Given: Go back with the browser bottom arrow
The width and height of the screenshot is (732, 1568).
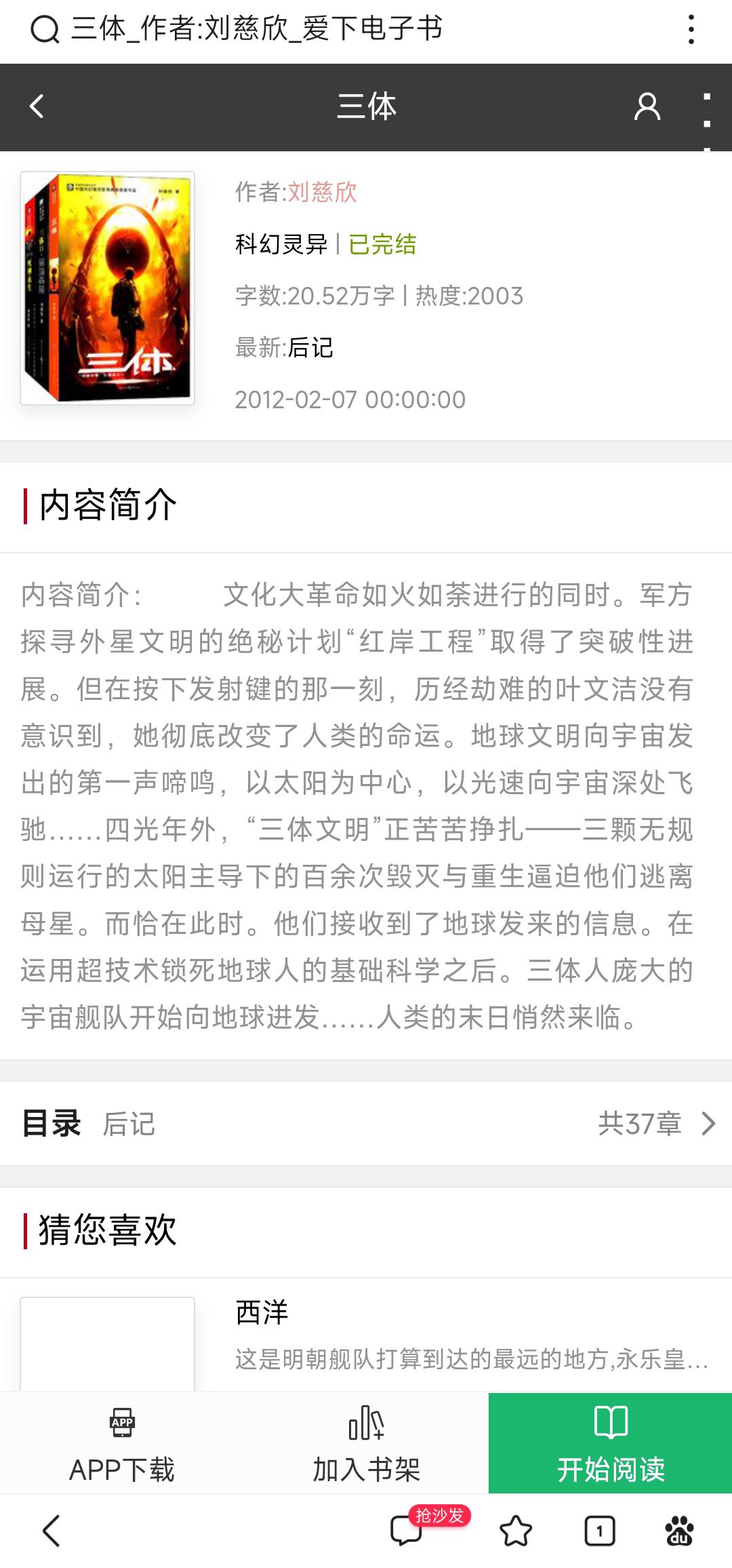Looking at the screenshot, I should click(52, 1531).
